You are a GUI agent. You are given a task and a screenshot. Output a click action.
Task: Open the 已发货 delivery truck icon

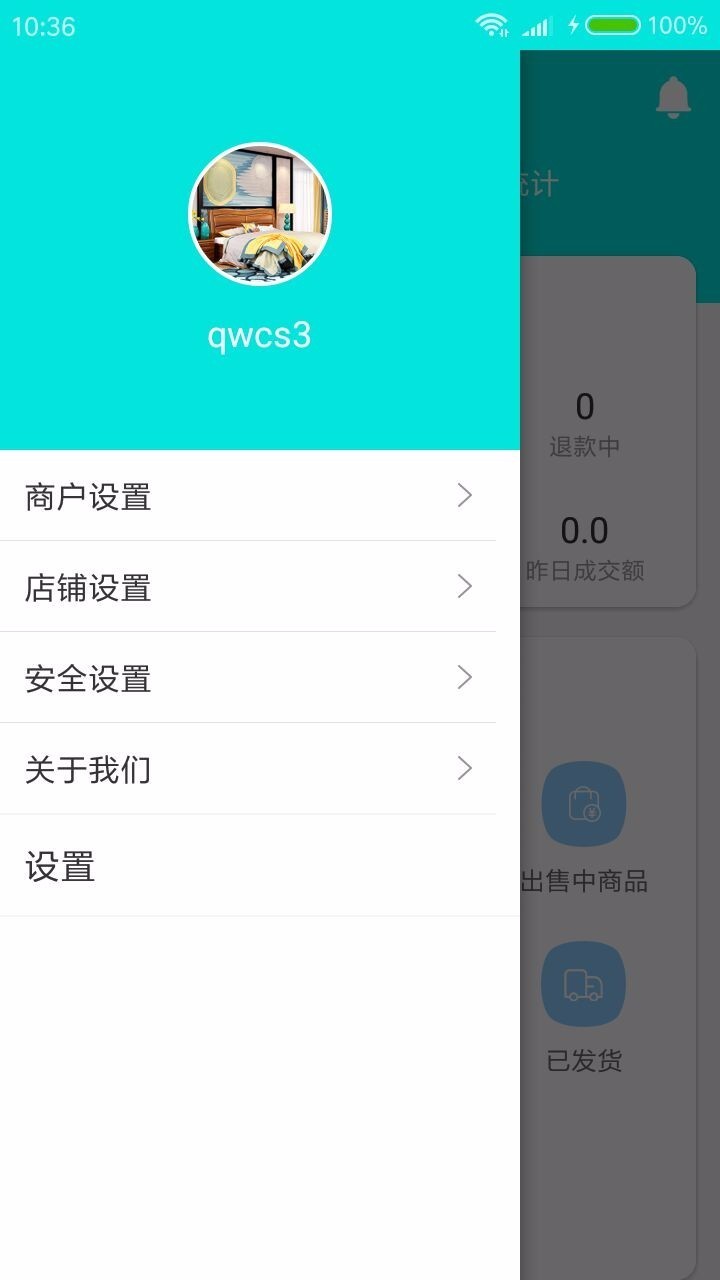pyautogui.click(x=584, y=983)
